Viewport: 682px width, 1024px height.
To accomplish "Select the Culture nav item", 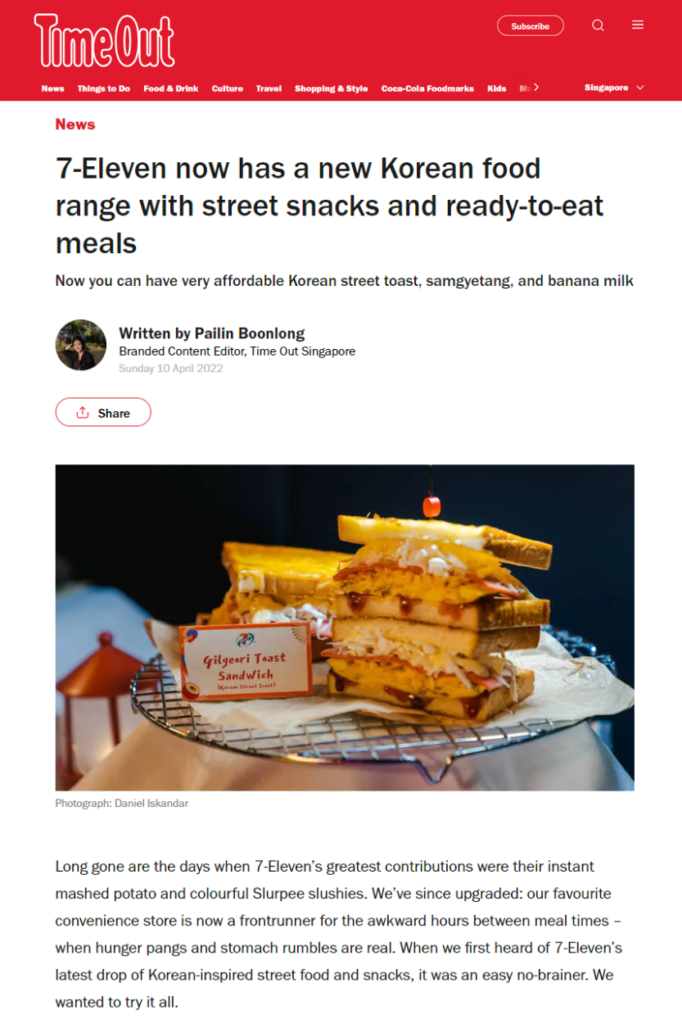I will [227, 88].
